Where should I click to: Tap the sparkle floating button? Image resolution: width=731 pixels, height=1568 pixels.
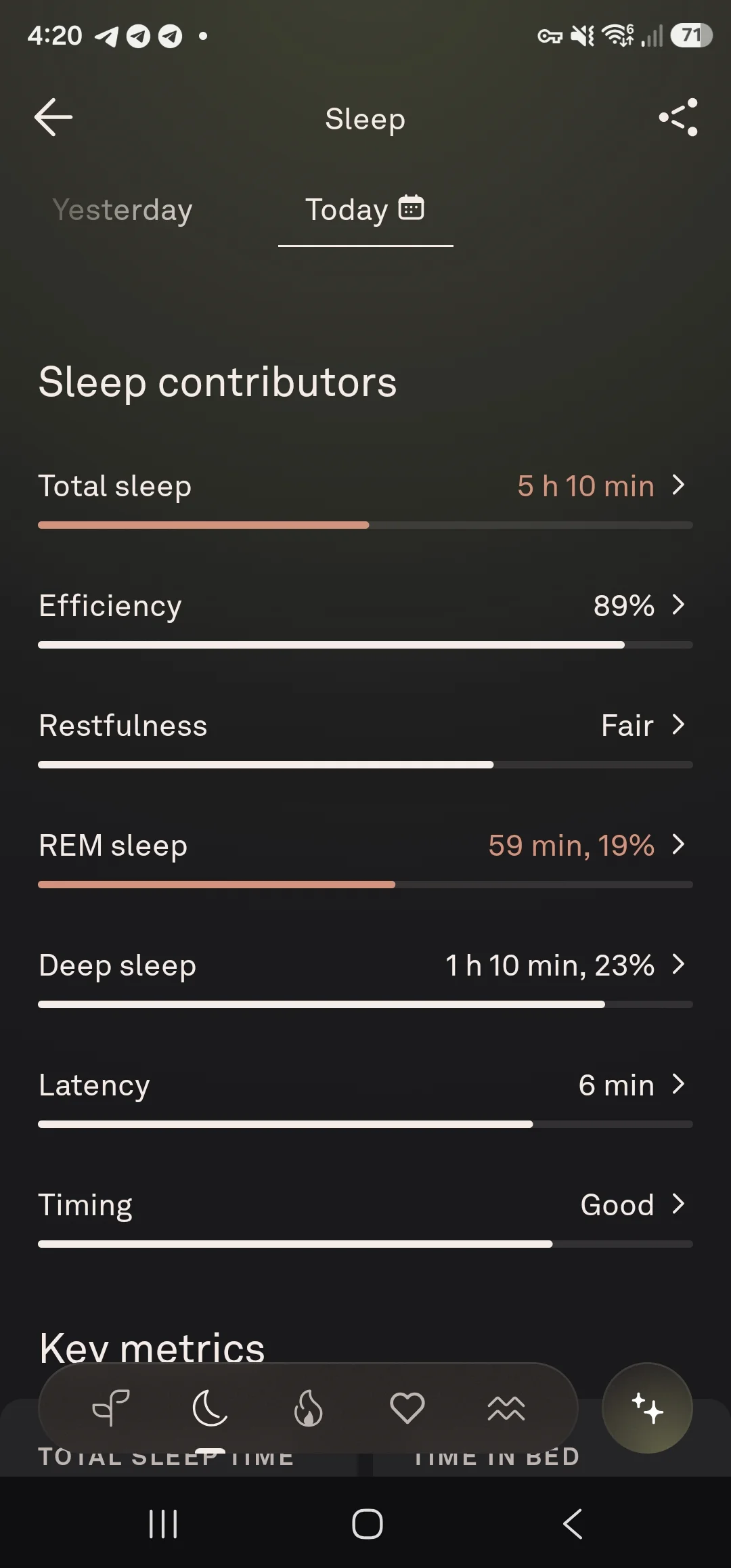[x=647, y=1408]
